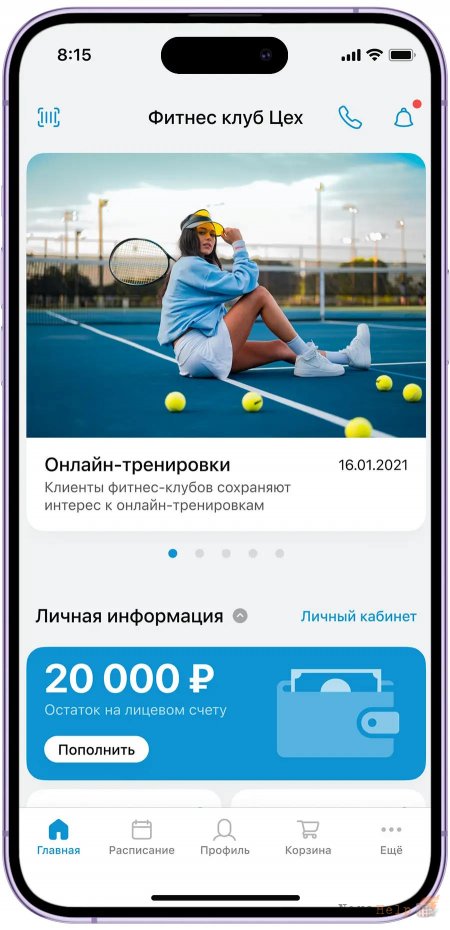Open the Ещё tab
The width and height of the screenshot is (450, 930).
(x=391, y=837)
